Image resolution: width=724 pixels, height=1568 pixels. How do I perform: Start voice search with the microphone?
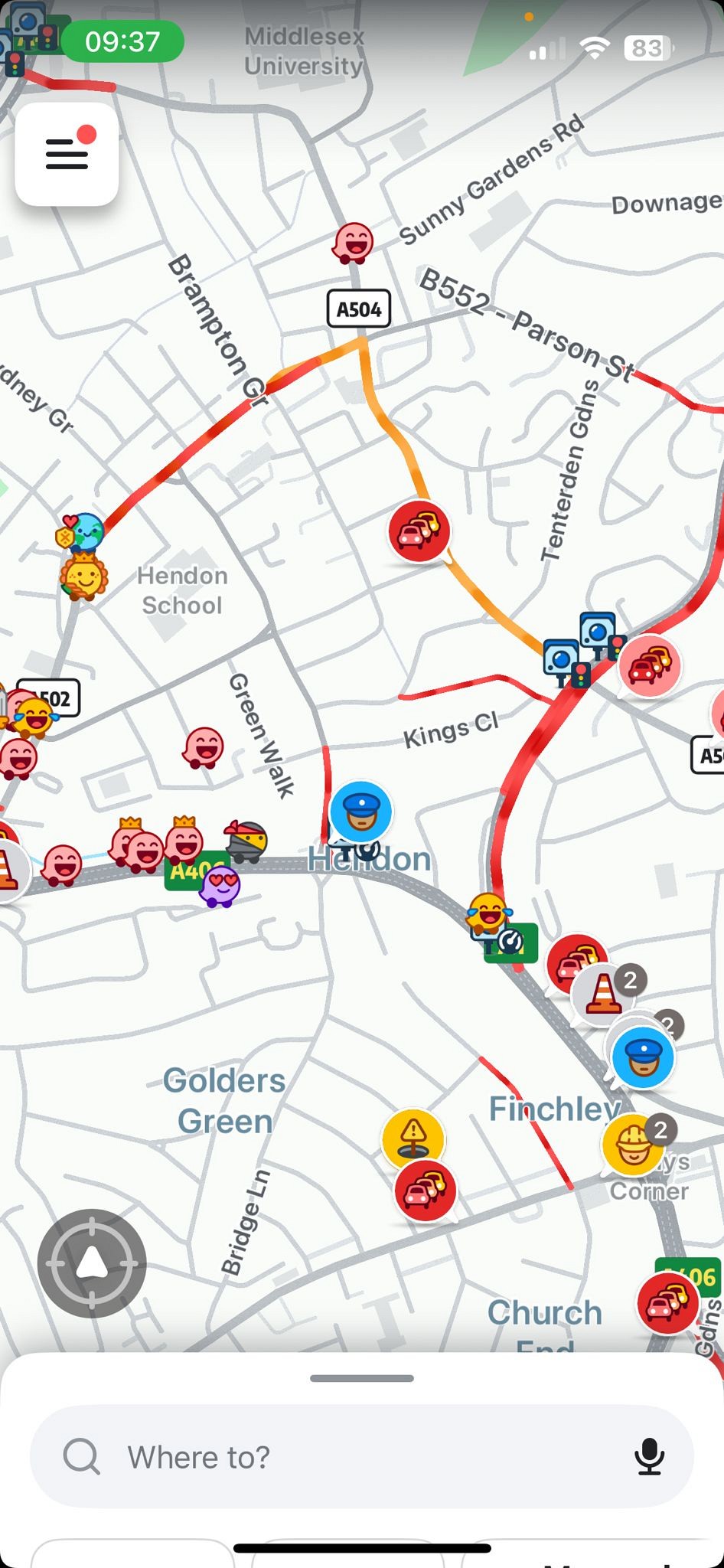649,1456
